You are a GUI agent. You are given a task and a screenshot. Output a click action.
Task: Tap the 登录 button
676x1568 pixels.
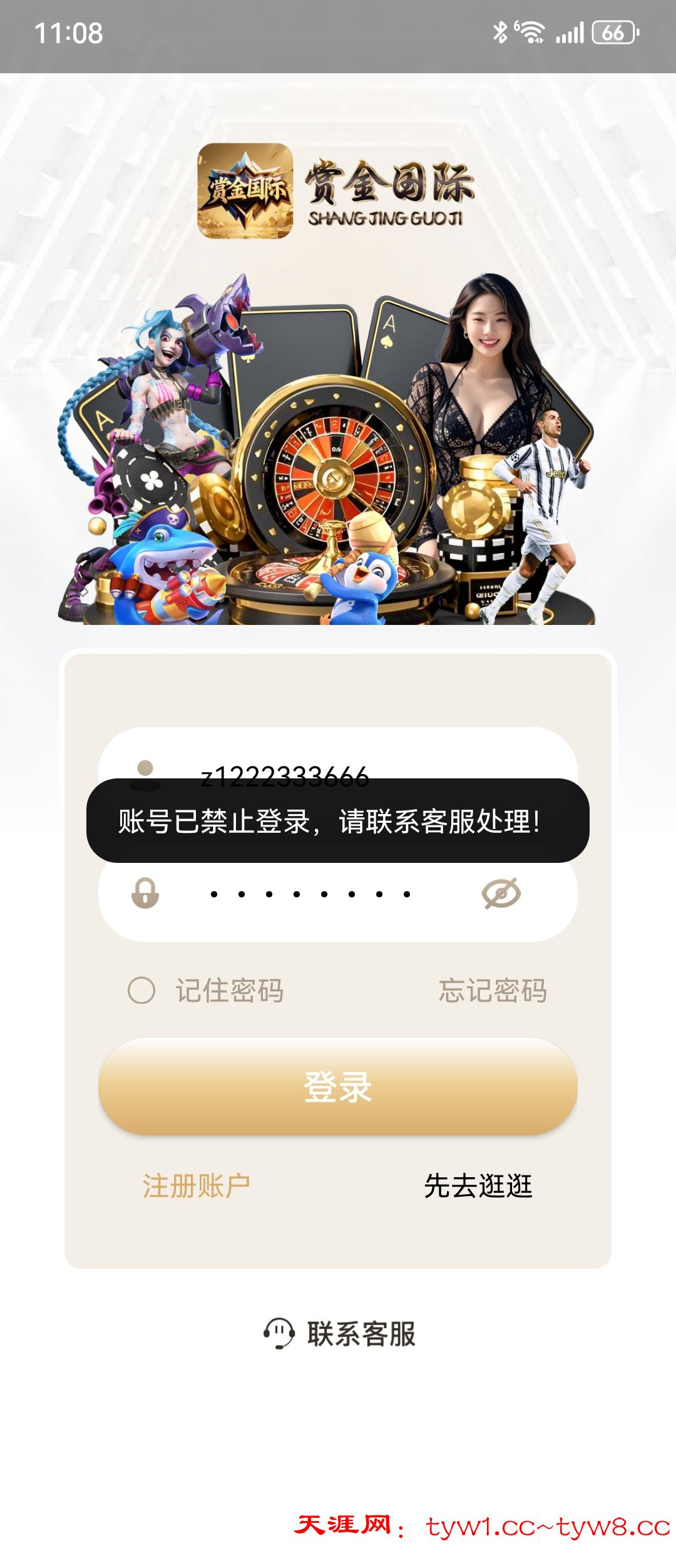pyautogui.click(x=338, y=1086)
